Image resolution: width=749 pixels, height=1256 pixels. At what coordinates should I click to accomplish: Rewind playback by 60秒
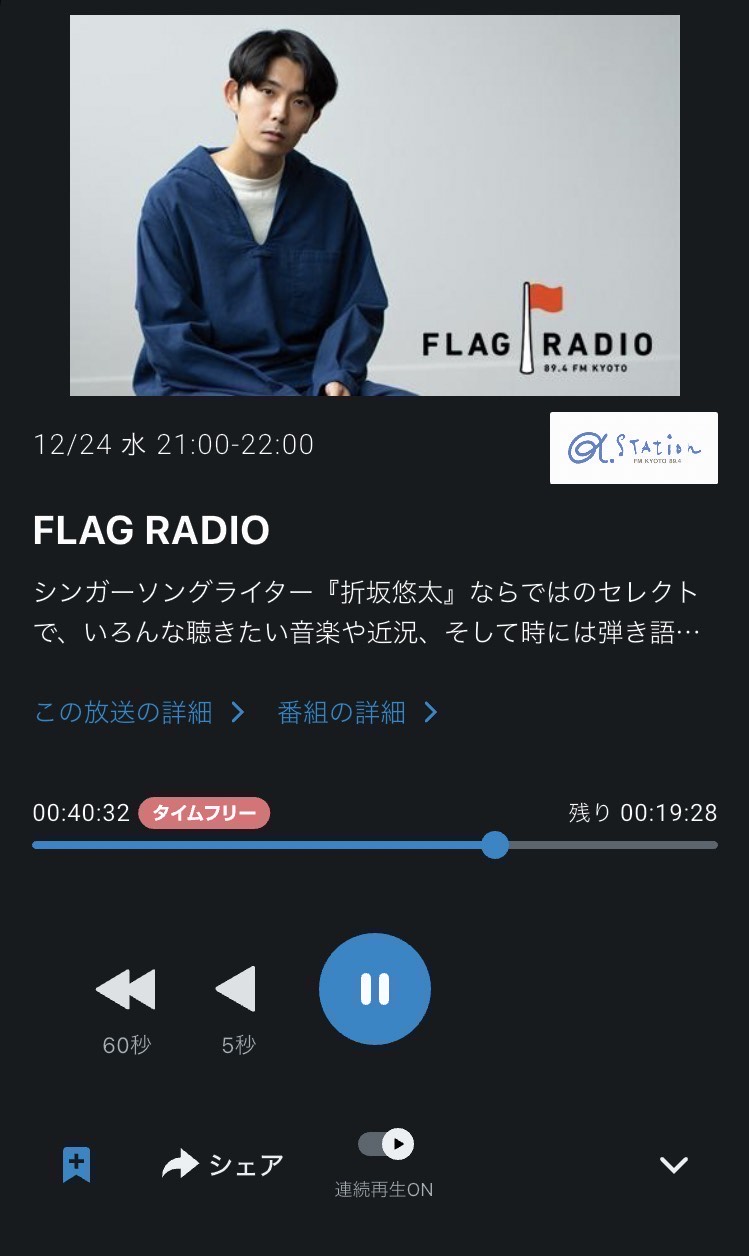[126, 989]
